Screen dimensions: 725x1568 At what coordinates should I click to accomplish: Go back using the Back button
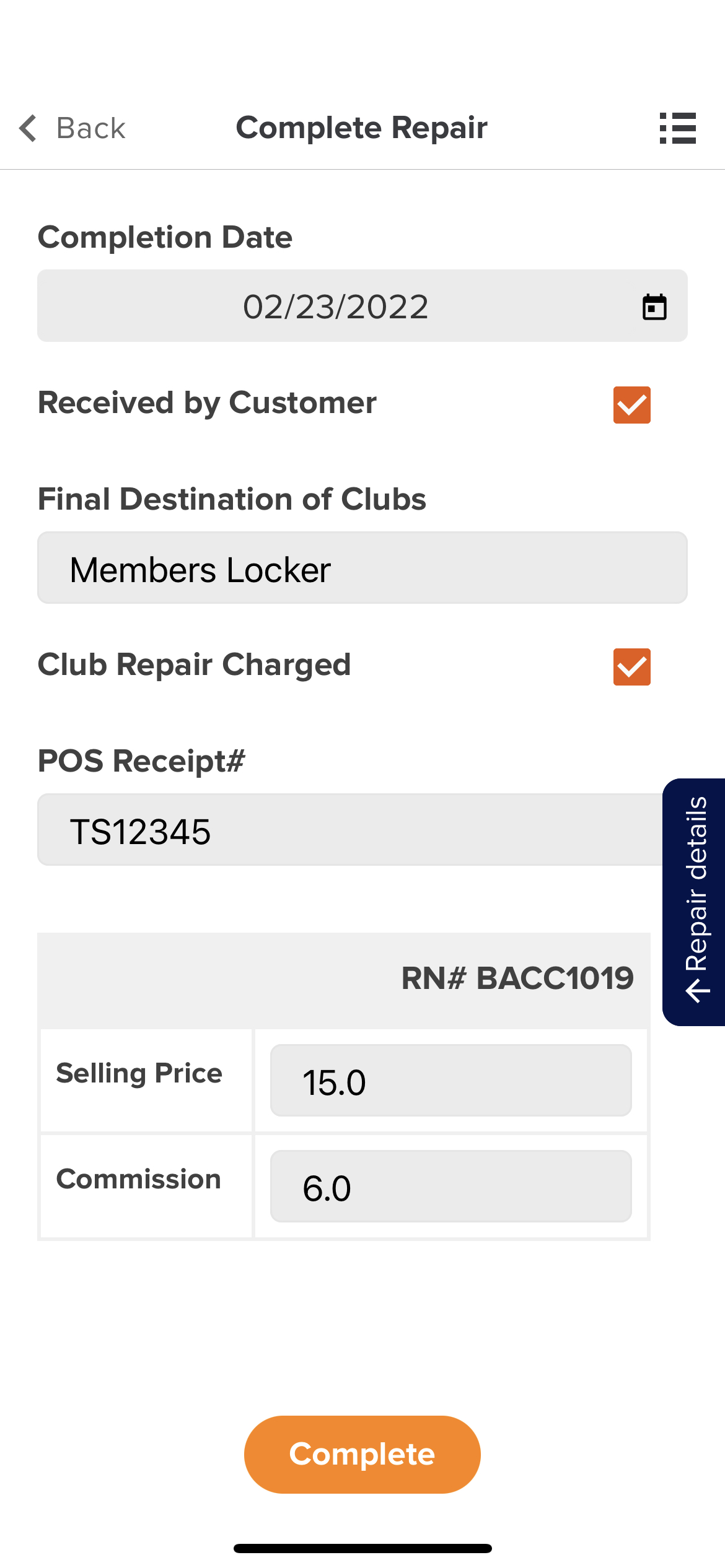(x=72, y=128)
